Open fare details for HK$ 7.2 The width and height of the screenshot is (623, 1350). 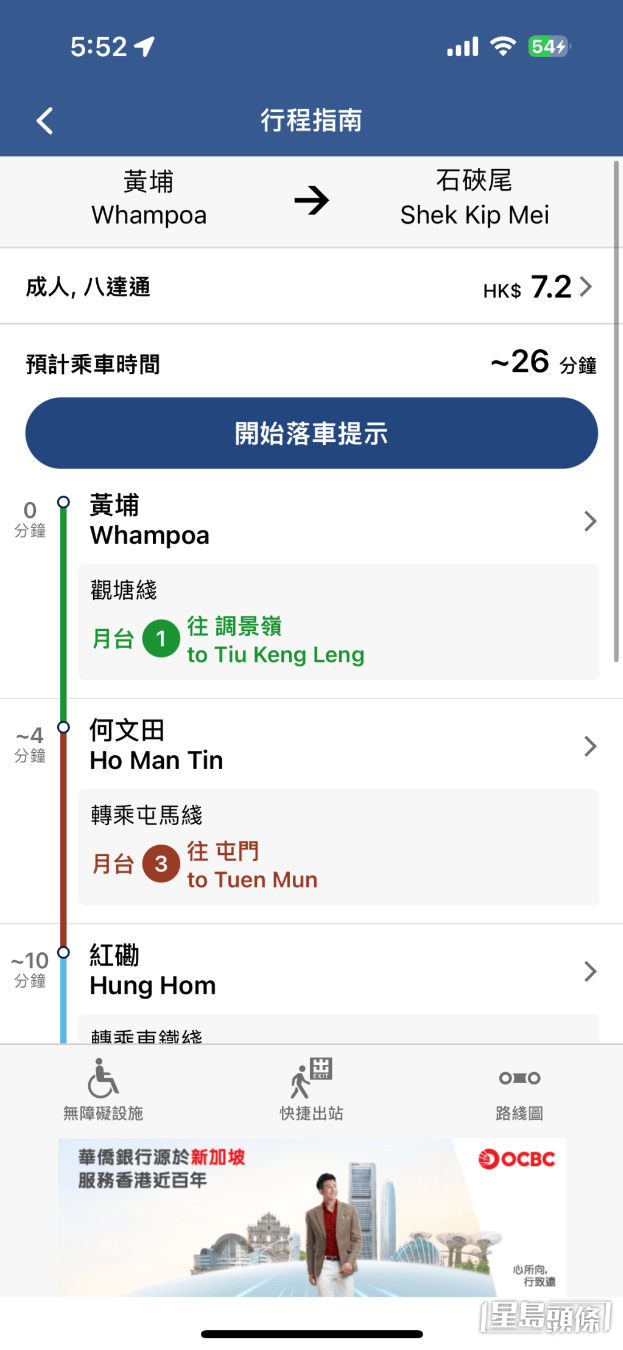pos(538,288)
